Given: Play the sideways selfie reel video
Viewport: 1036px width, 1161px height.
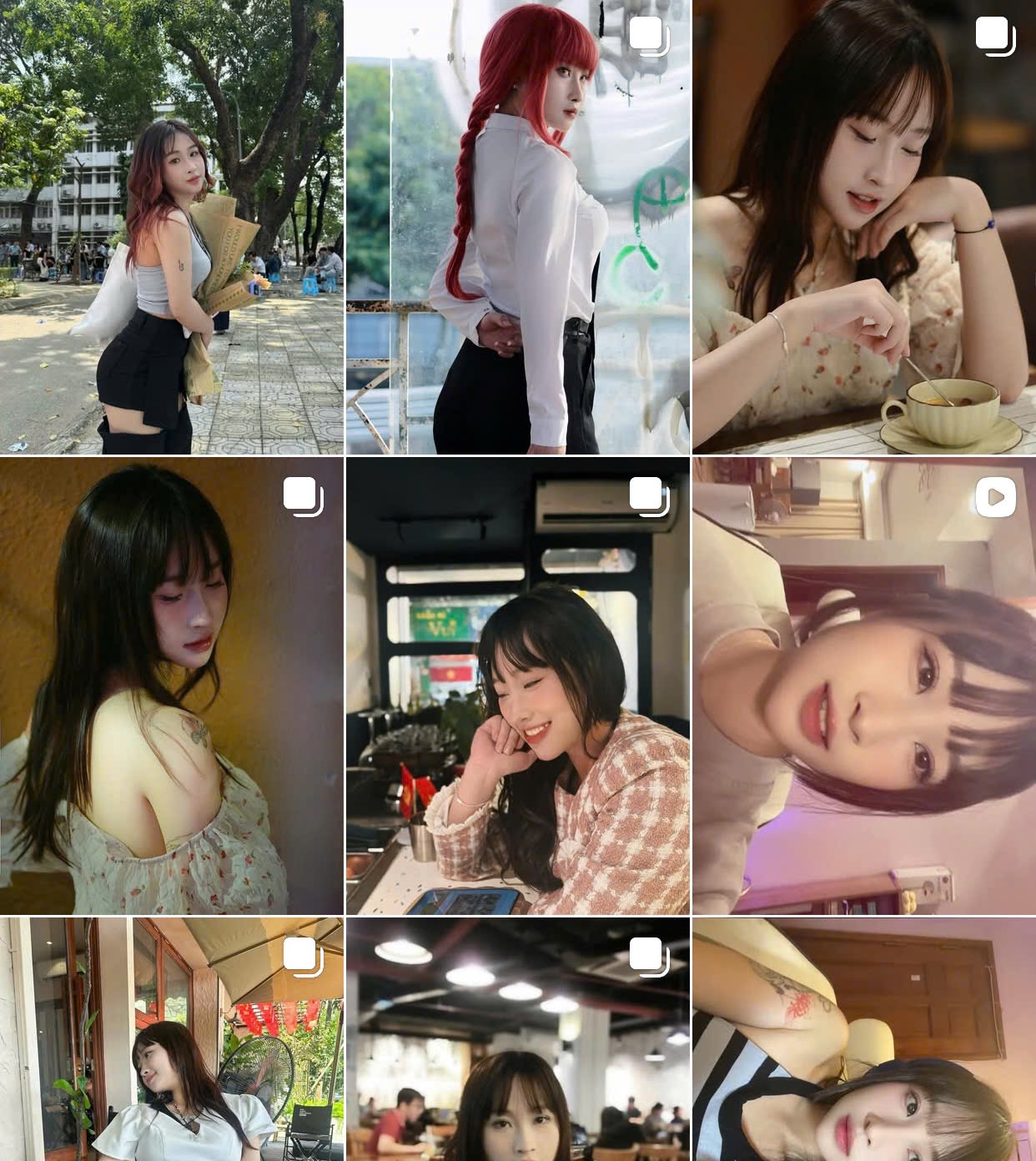Looking at the screenshot, I should (863, 686).
